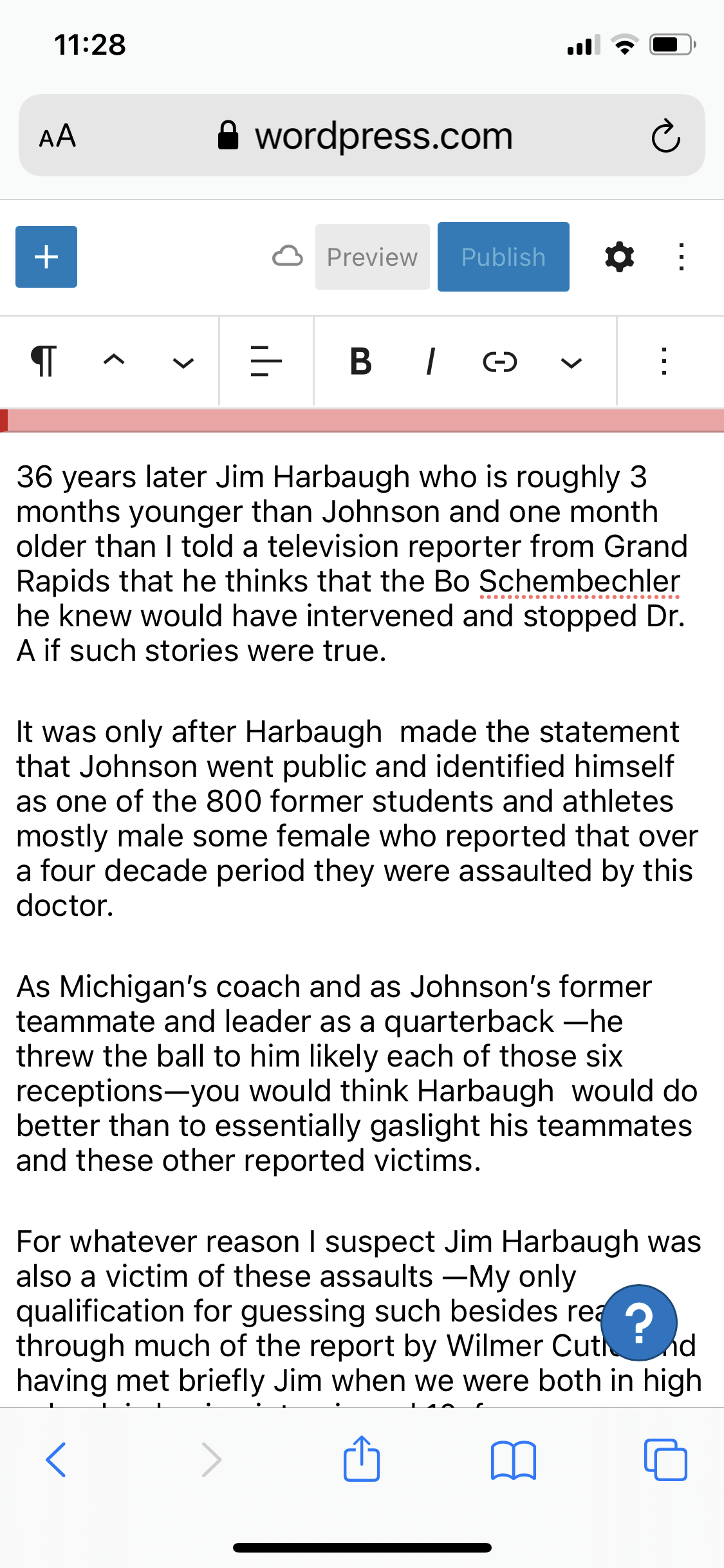Open the Safari share sheet
The height and width of the screenshot is (1568, 724).
(362, 1459)
